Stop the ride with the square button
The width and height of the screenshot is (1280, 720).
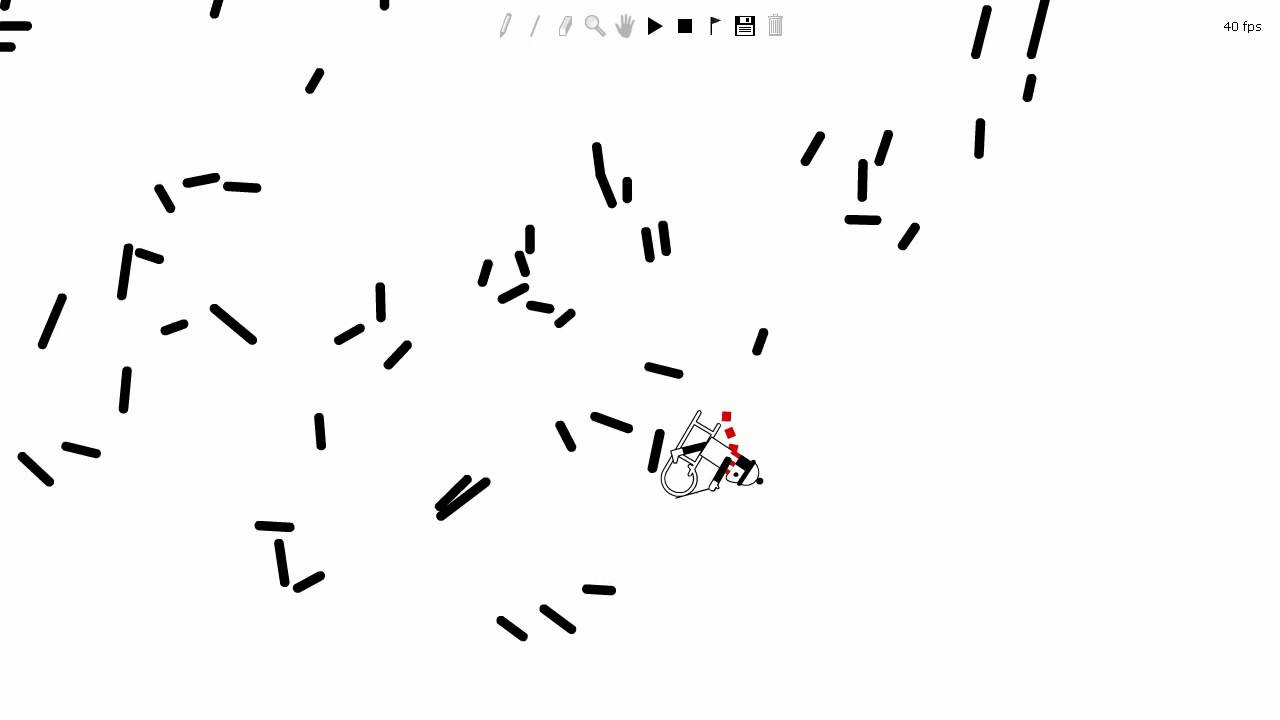pyautogui.click(x=685, y=26)
